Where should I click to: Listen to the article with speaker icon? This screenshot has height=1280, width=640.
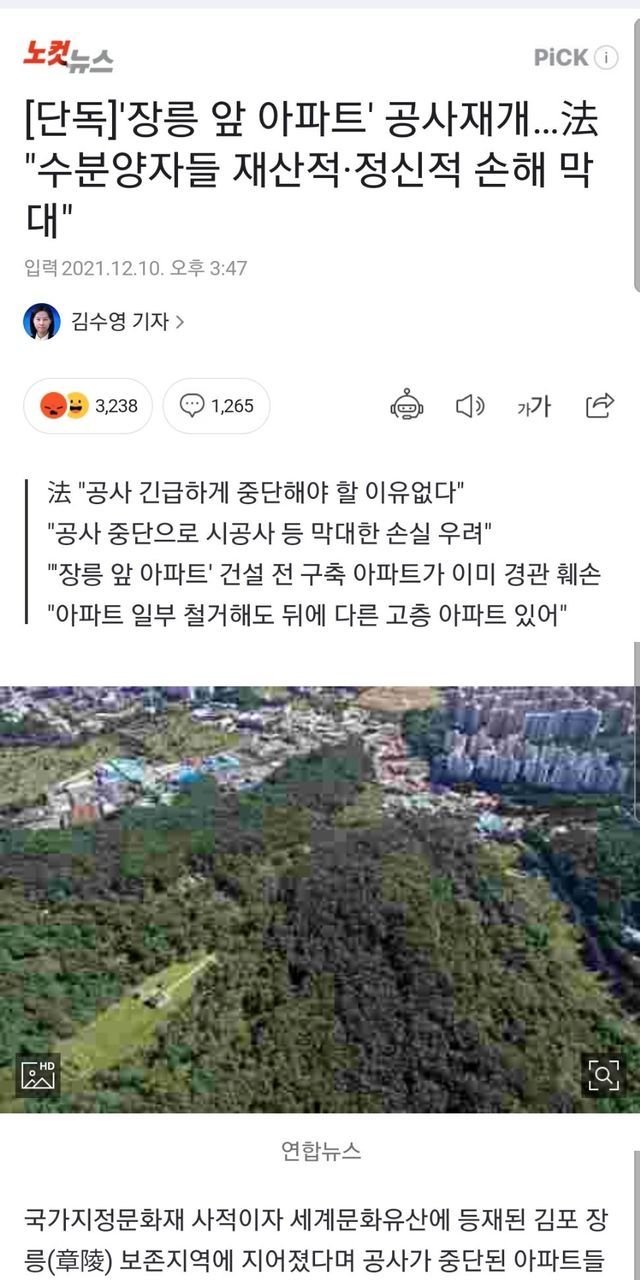469,405
